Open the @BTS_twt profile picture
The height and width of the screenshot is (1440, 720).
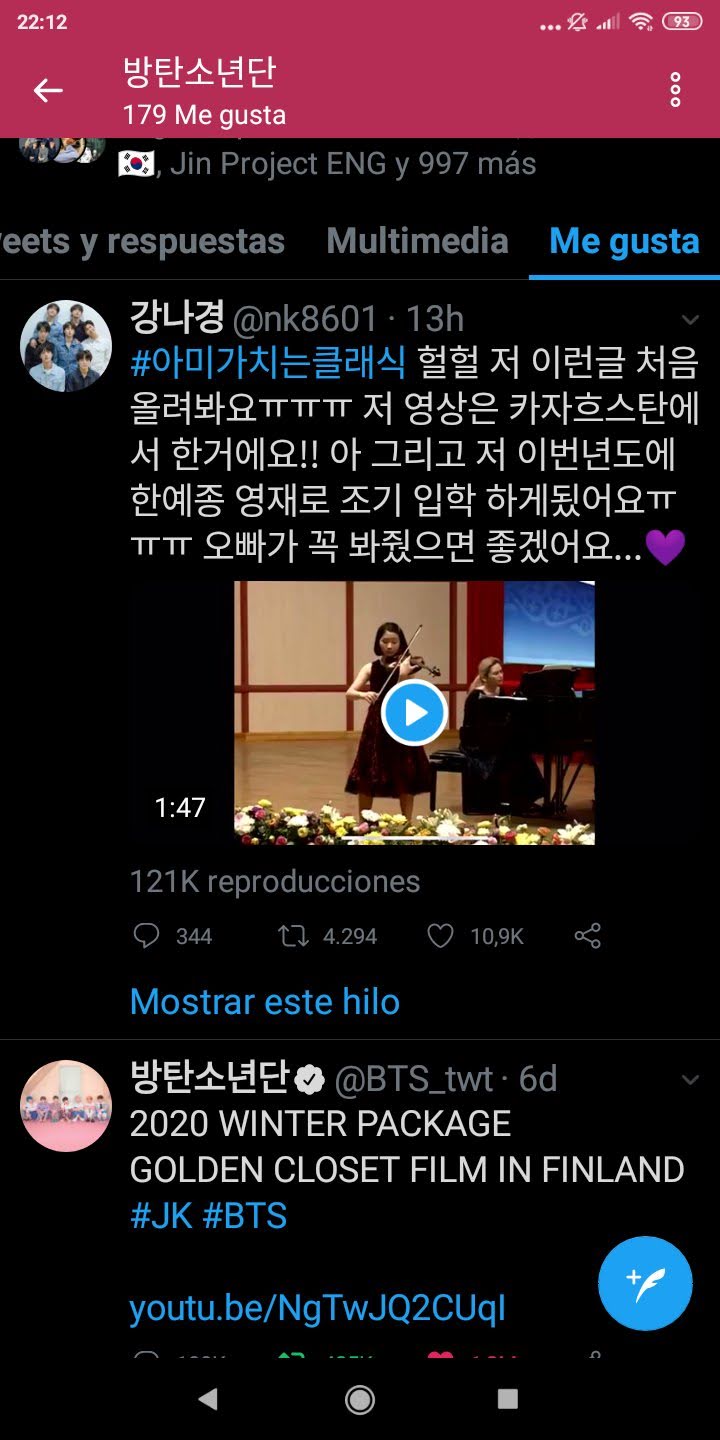[x=66, y=1105]
